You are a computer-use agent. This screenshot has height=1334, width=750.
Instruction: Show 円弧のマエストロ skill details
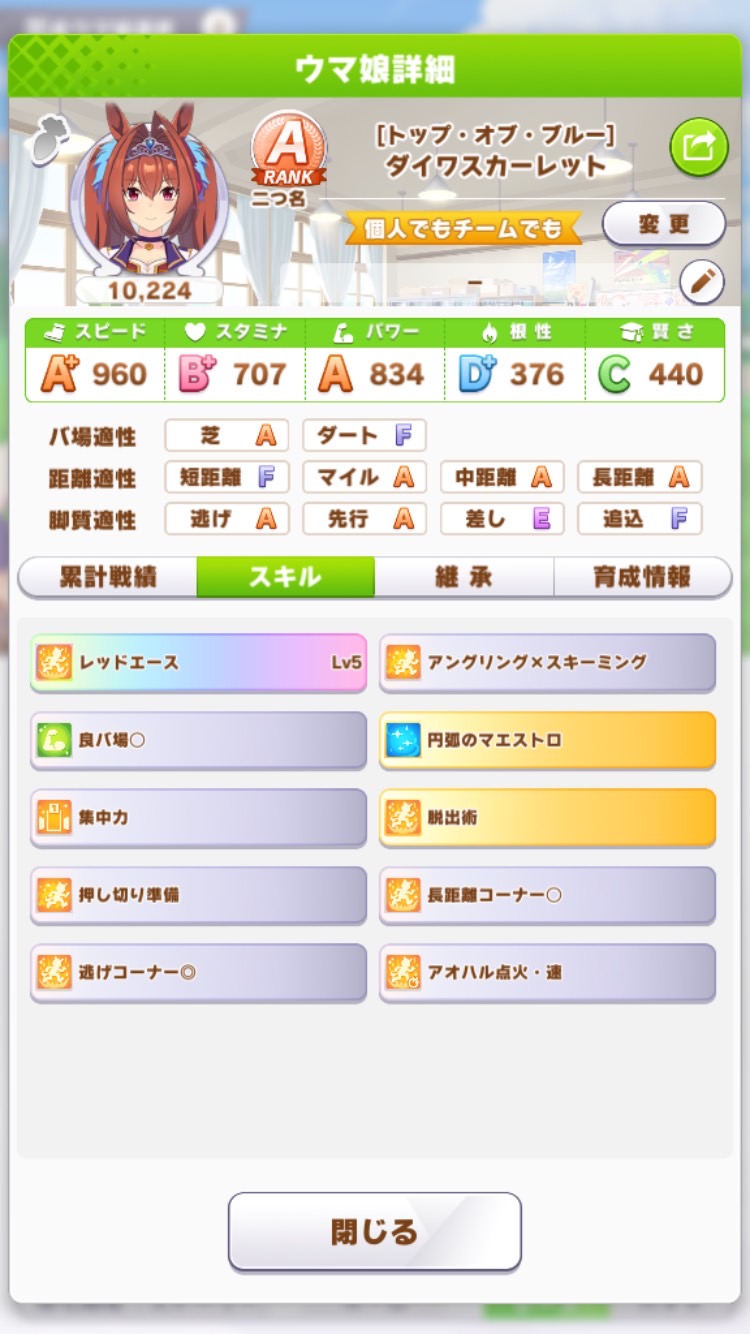click(x=548, y=740)
